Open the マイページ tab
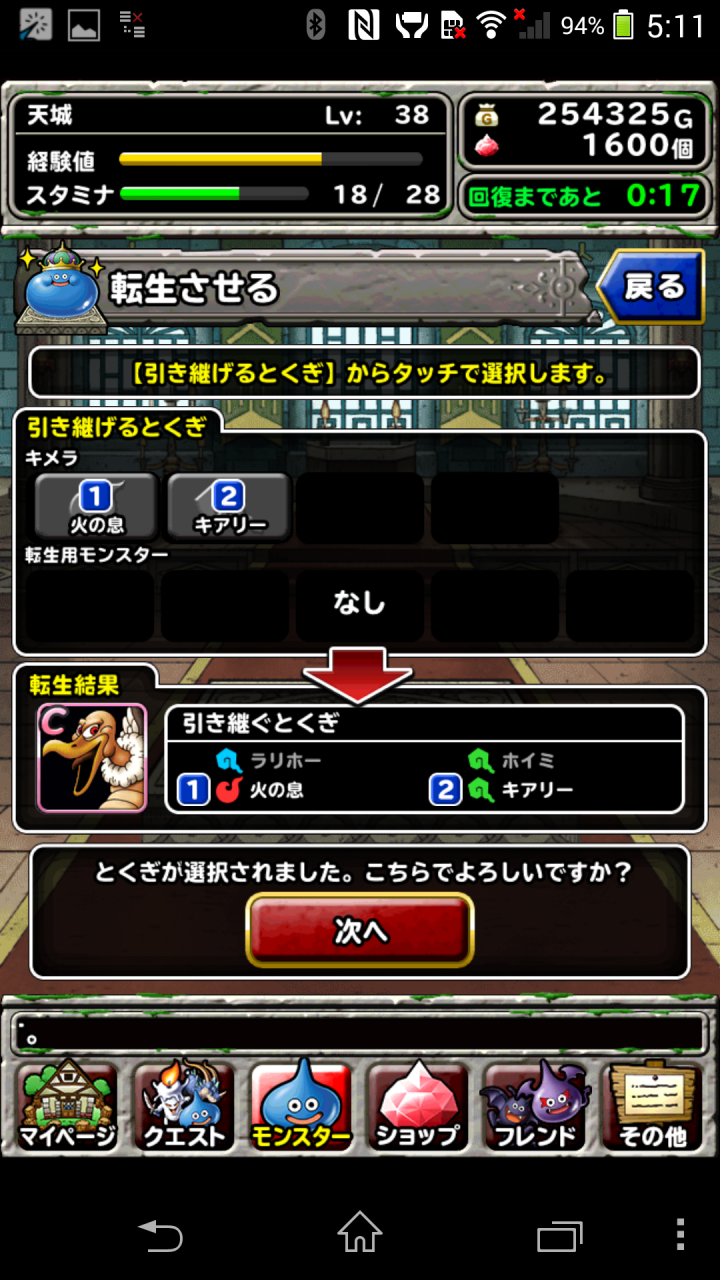This screenshot has width=720, height=1280. coord(68,1107)
